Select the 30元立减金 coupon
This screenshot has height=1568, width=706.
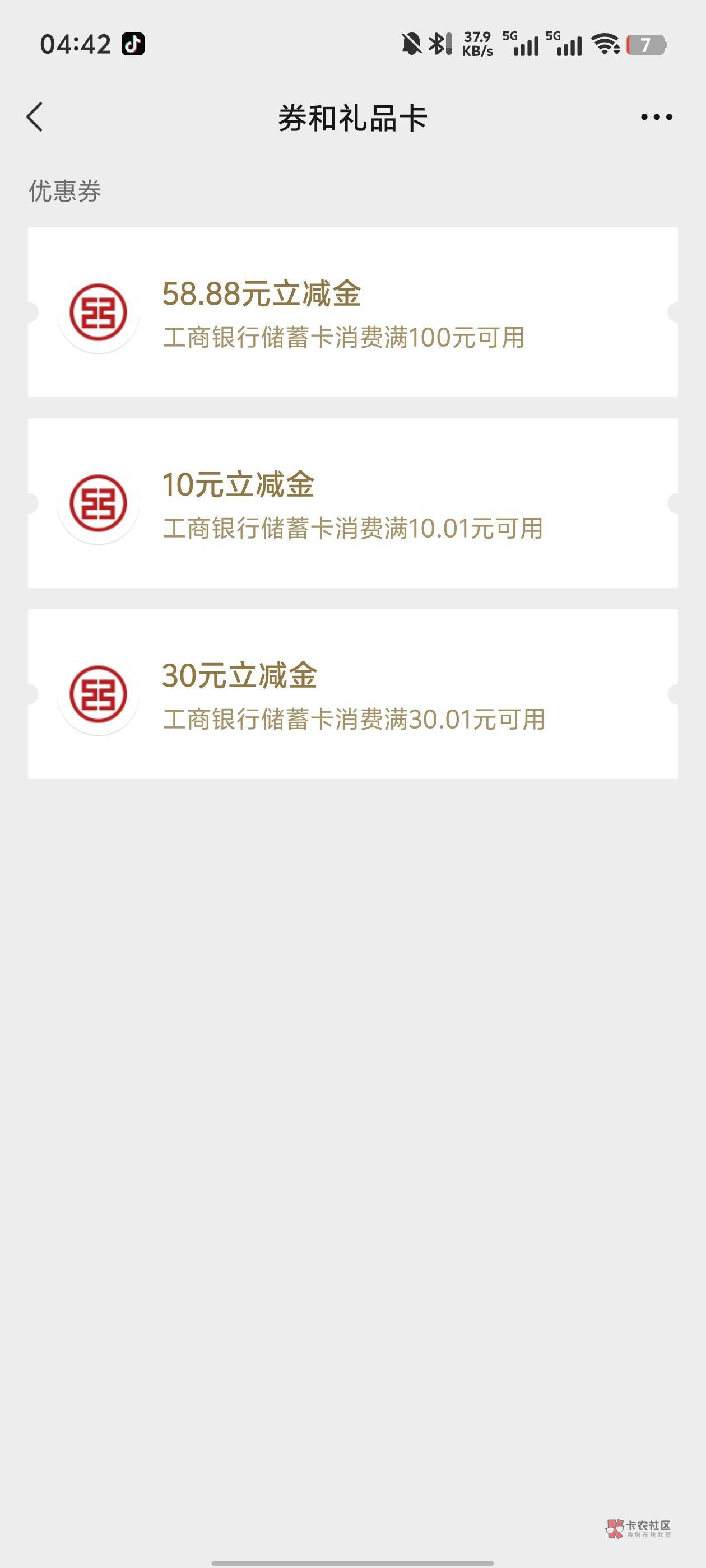[x=352, y=694]
